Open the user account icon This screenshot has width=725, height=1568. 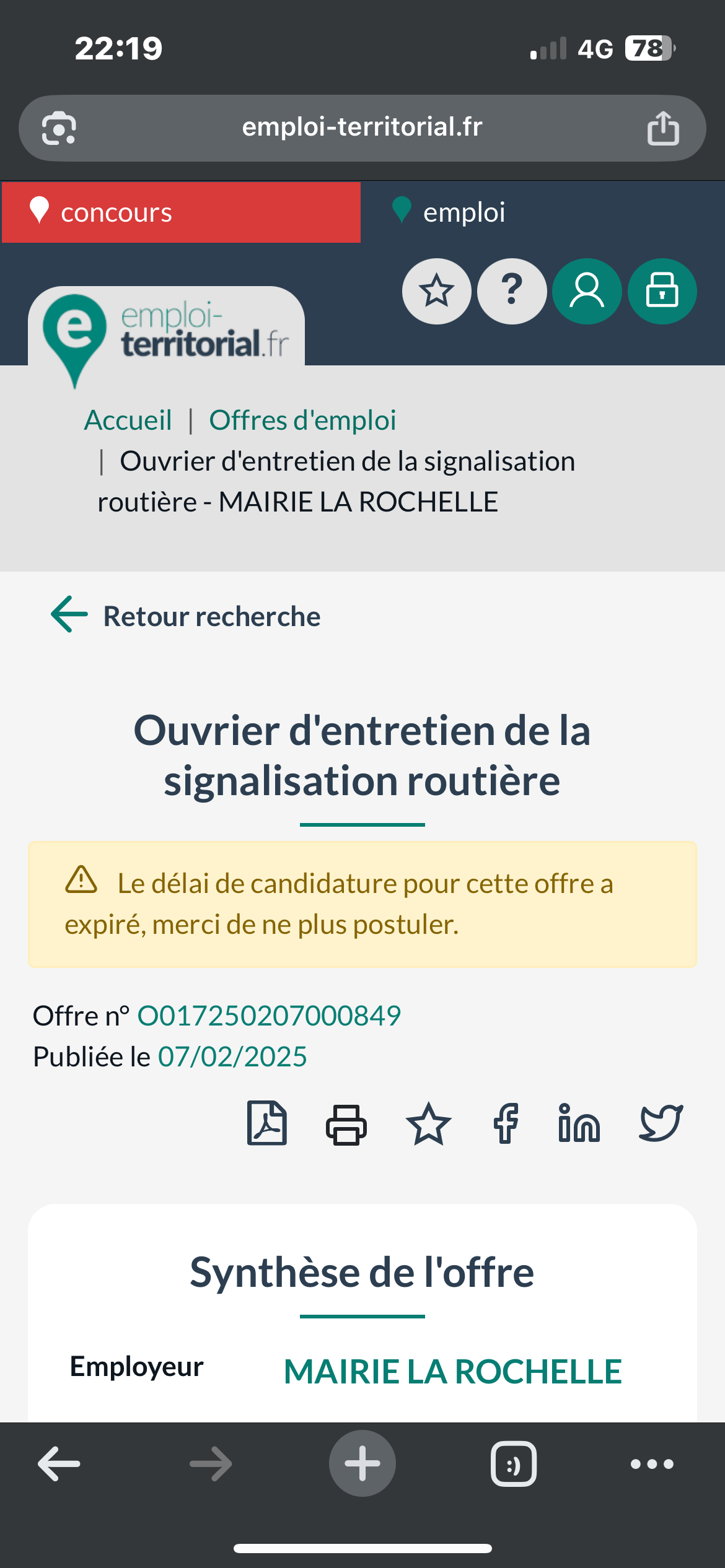(587, 291)
